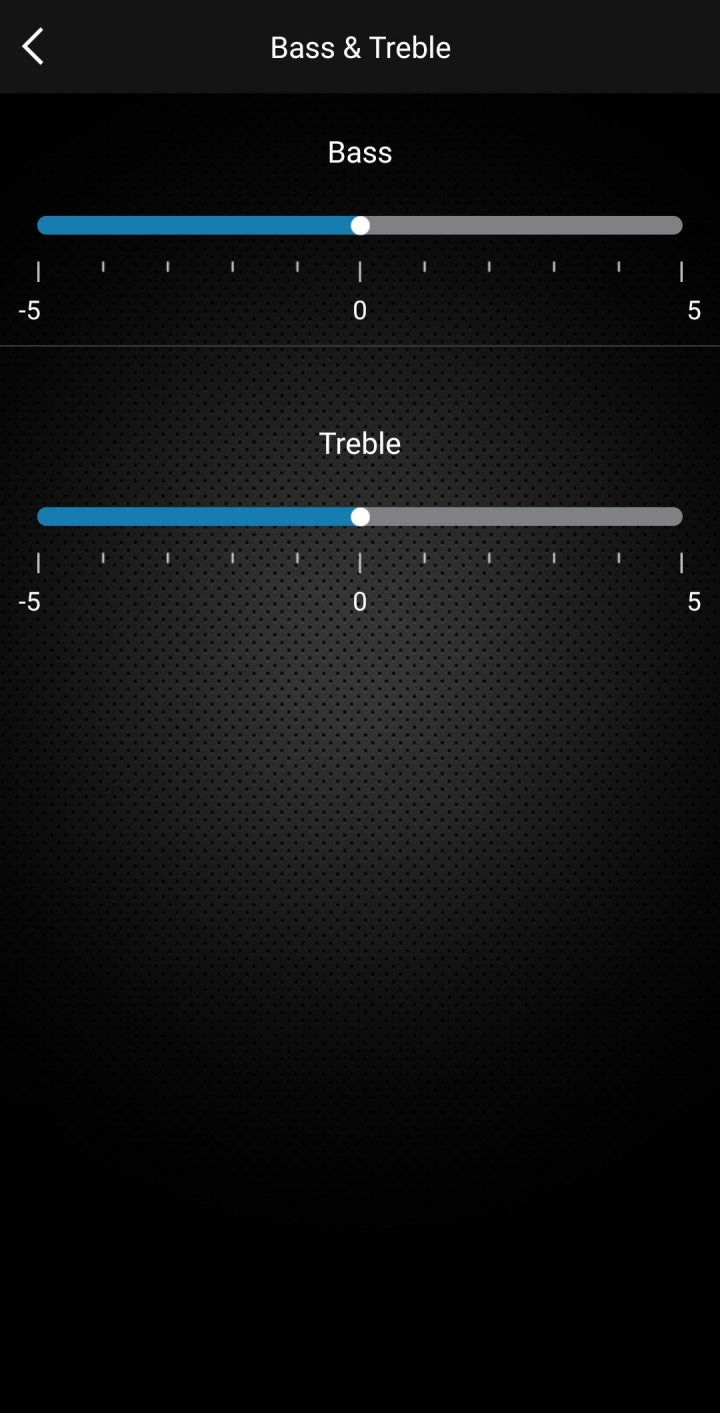The height and width of the screenshot is (1413, 720).
Task: Click the Treble heading label
Action: click(359, 443)
